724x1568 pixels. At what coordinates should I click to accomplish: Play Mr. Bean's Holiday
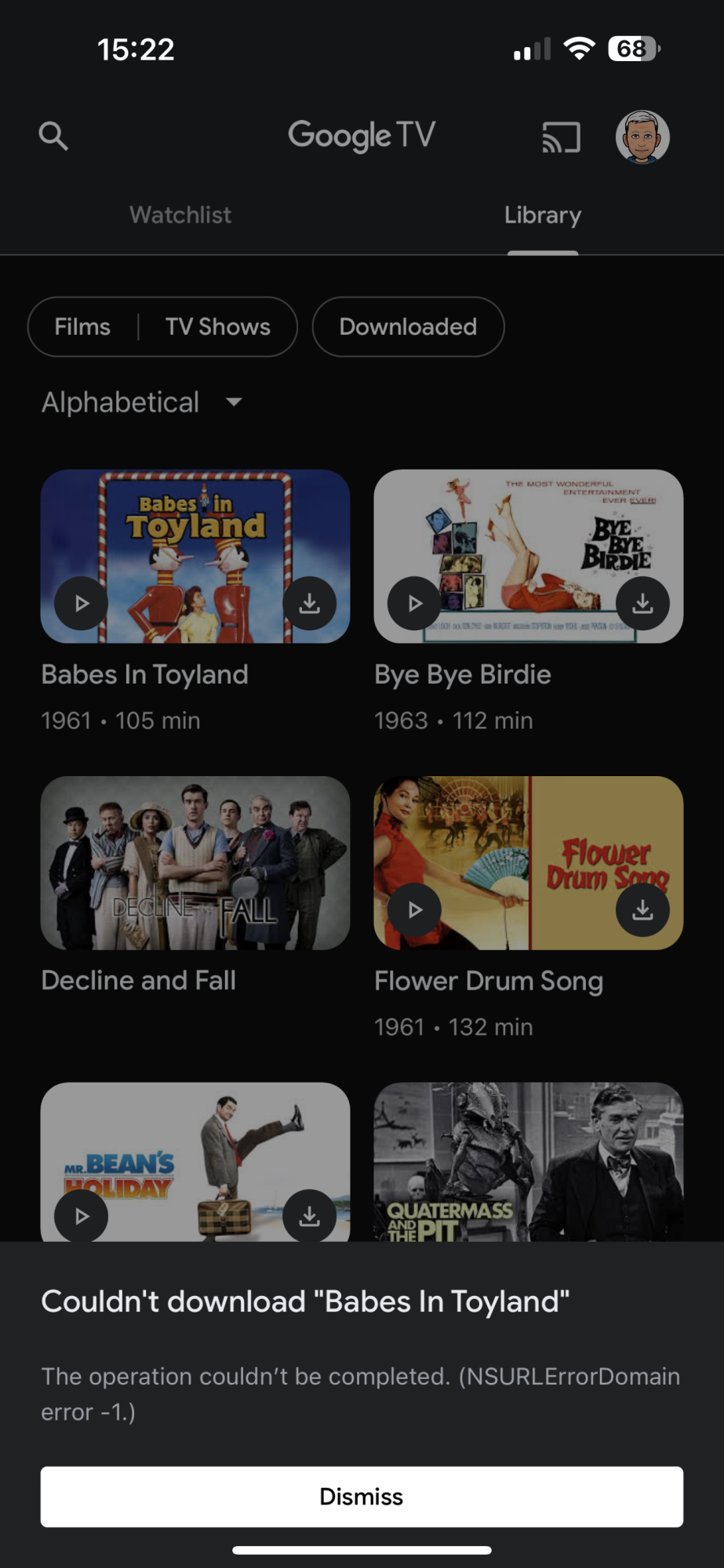[x=82, y=1216]
